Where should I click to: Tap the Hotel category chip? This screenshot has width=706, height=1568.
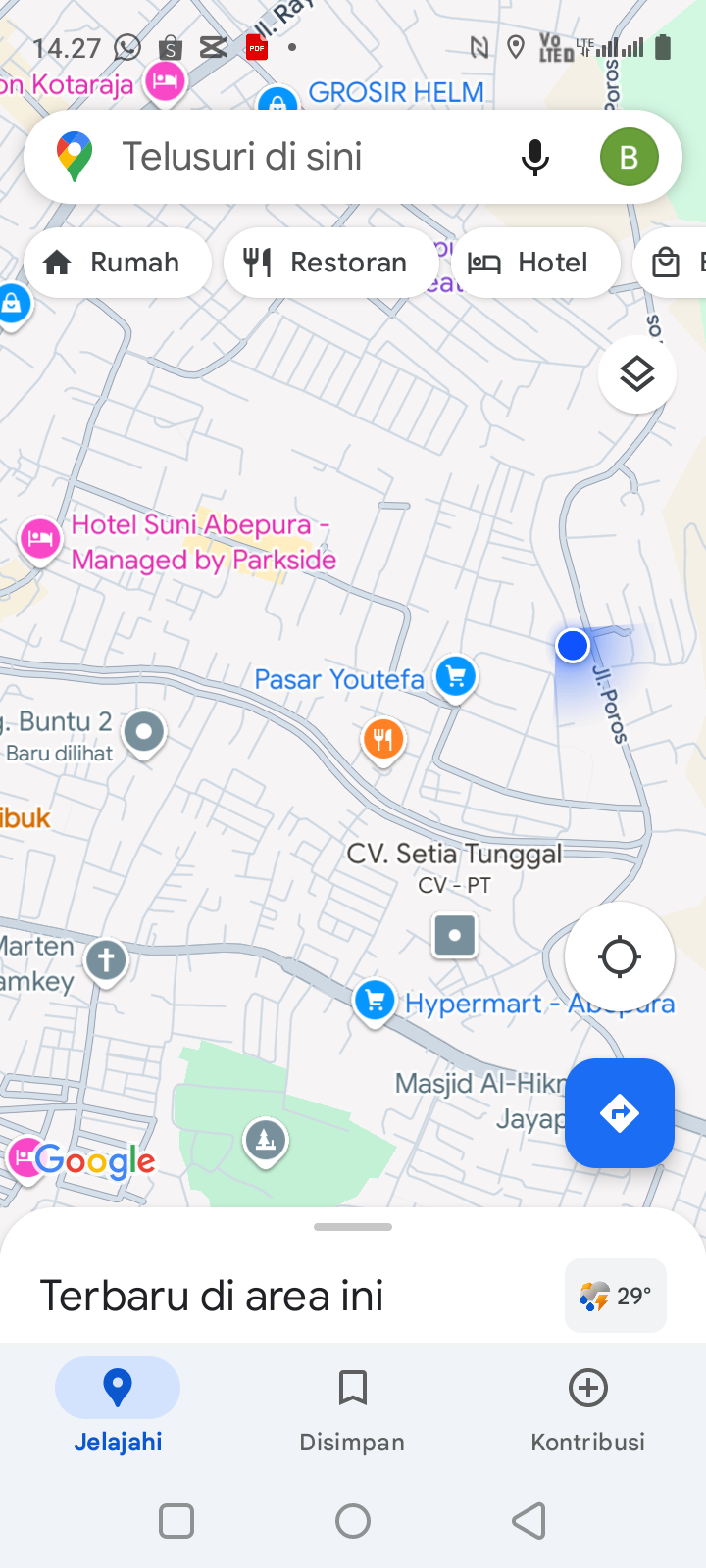pyautogui.click(x=534, y=262)
